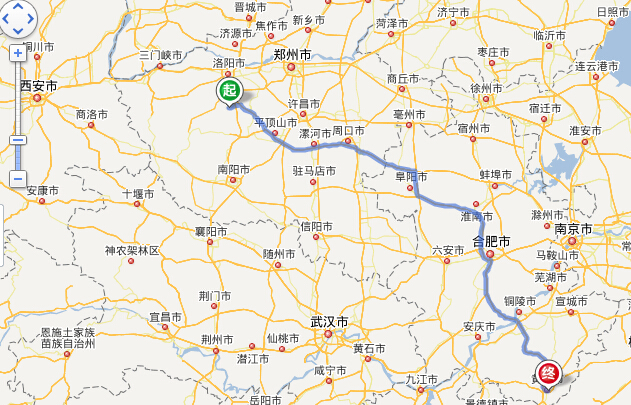Pan the map right with the compass arrow
This screenshot has width=631, height=405.
(x=29, y=19)
